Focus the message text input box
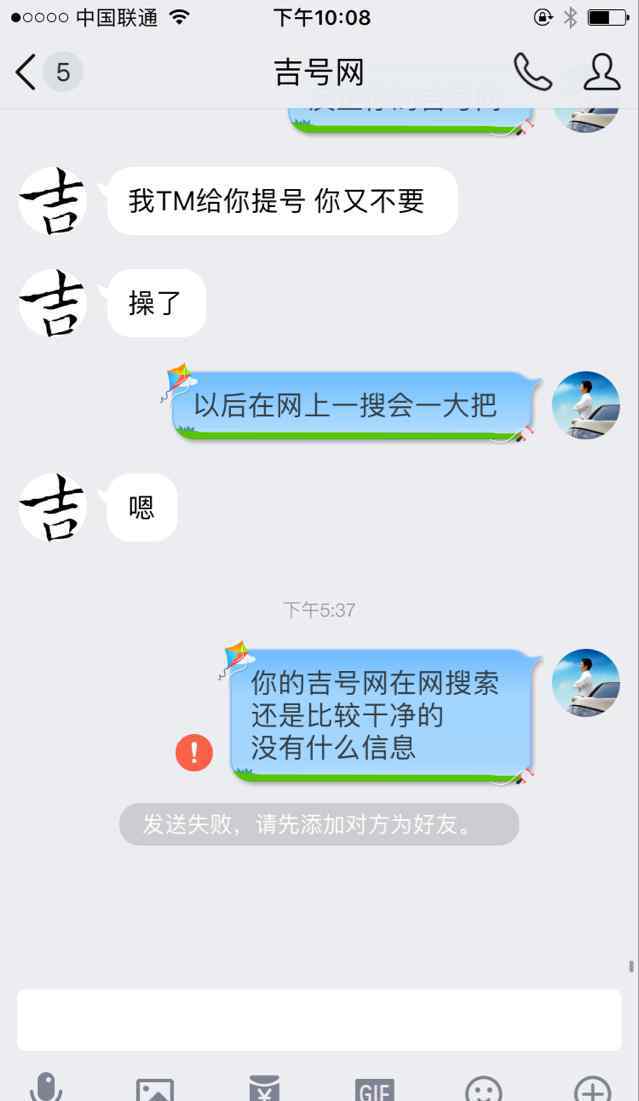The width and height of the screenshot is (639, 1101). [319, 1020]
